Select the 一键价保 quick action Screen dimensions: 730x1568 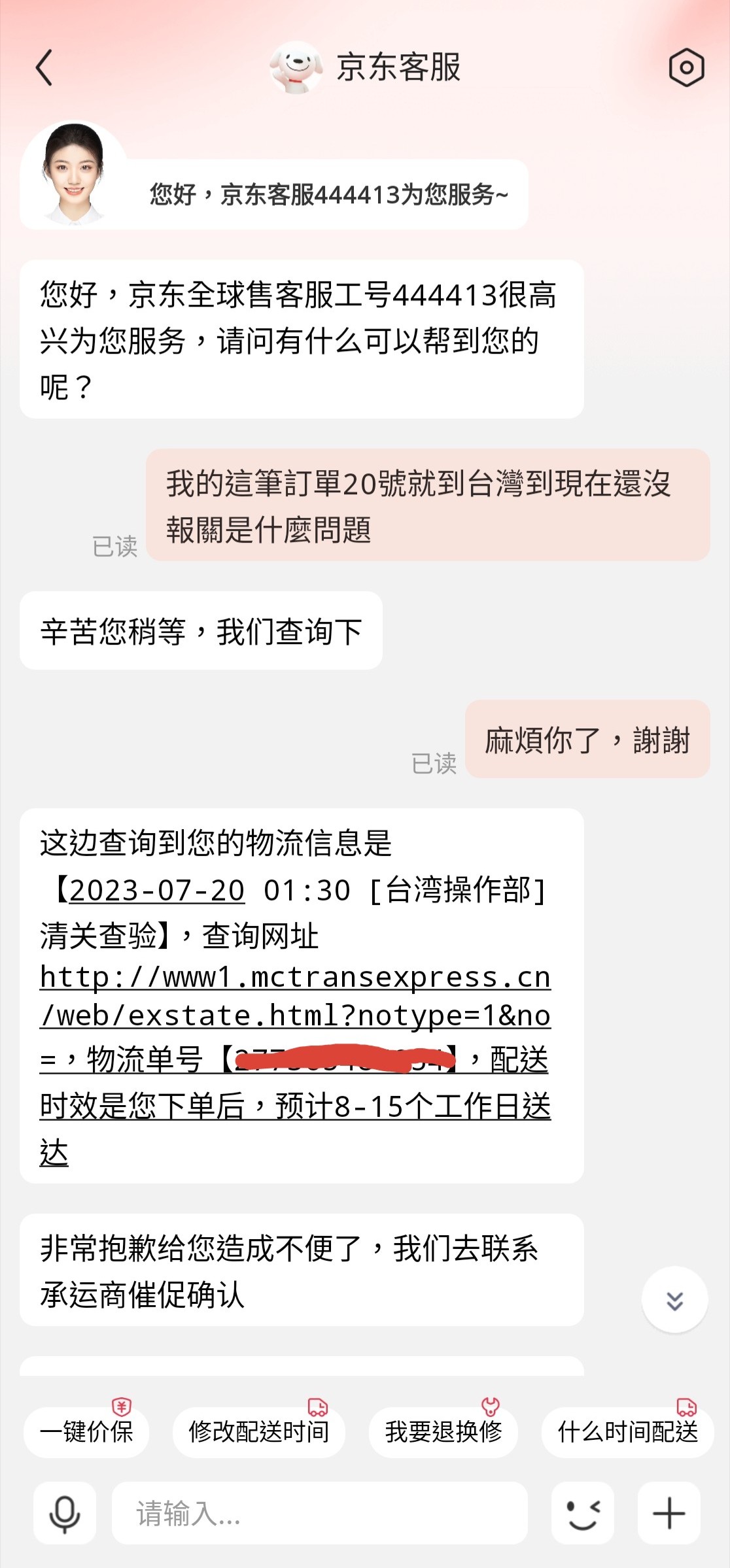[86, 1431]
